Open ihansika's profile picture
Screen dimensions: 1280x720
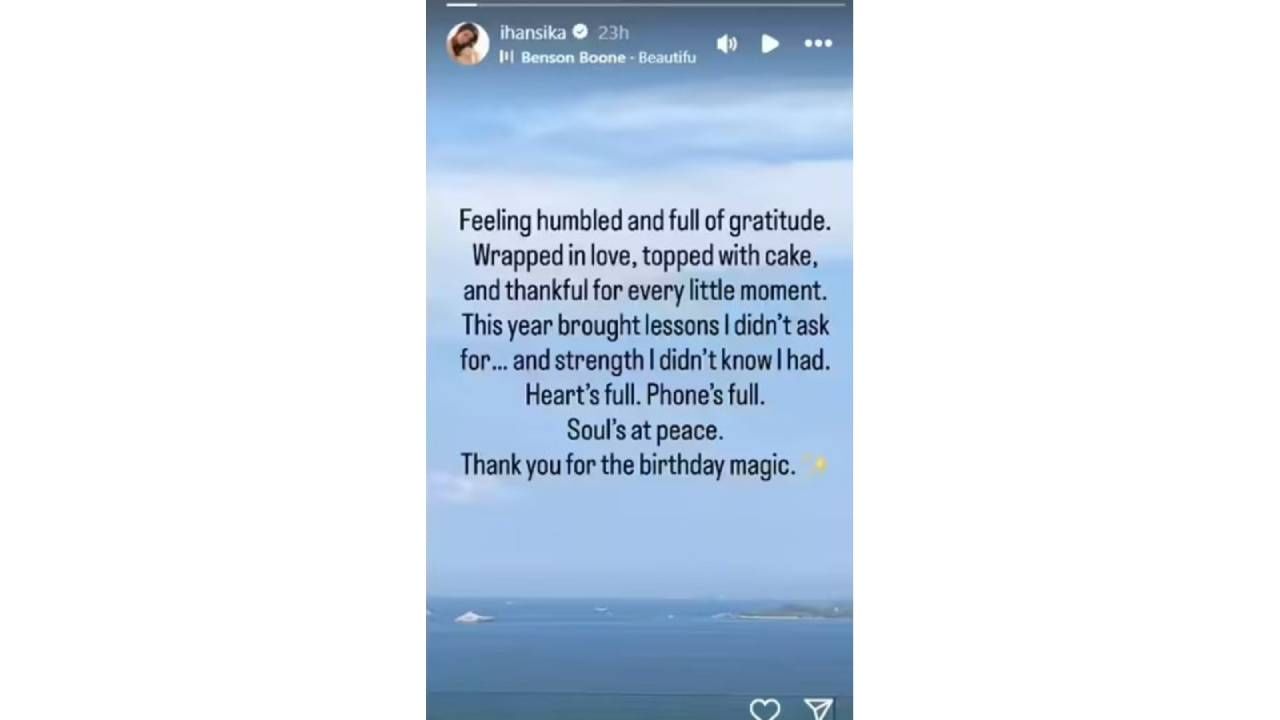pos(467,43)
